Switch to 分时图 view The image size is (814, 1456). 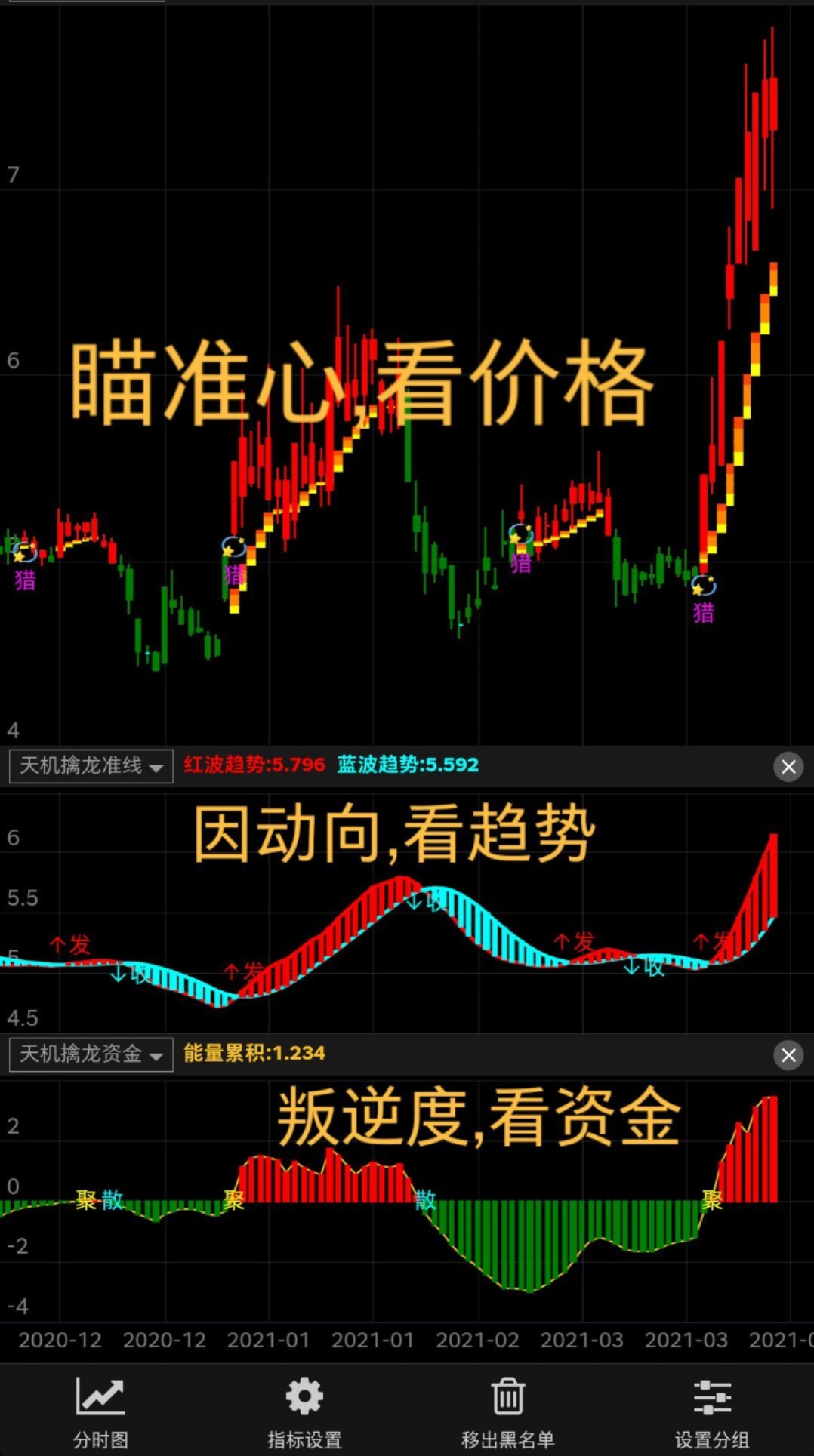pos(100,1411)
